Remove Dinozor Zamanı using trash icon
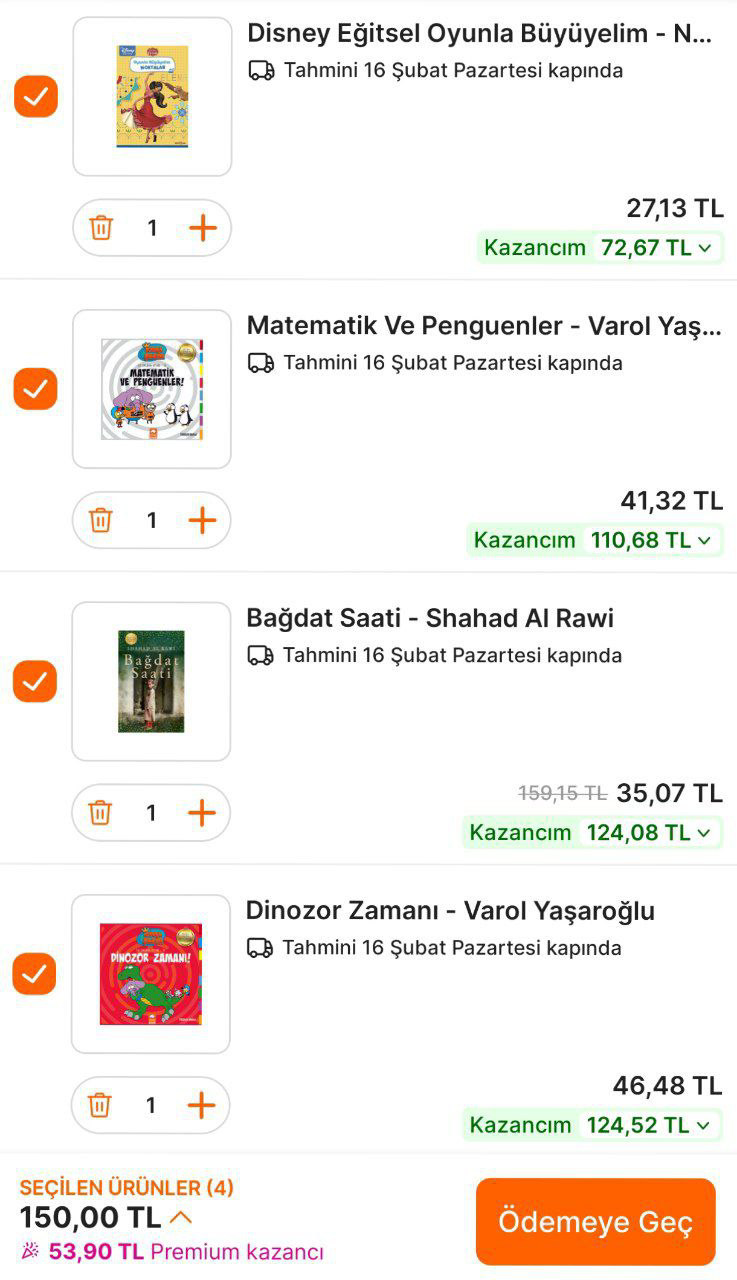Image resolution: width=737 pixels, height=1280 pixels. click(100, 1105)
